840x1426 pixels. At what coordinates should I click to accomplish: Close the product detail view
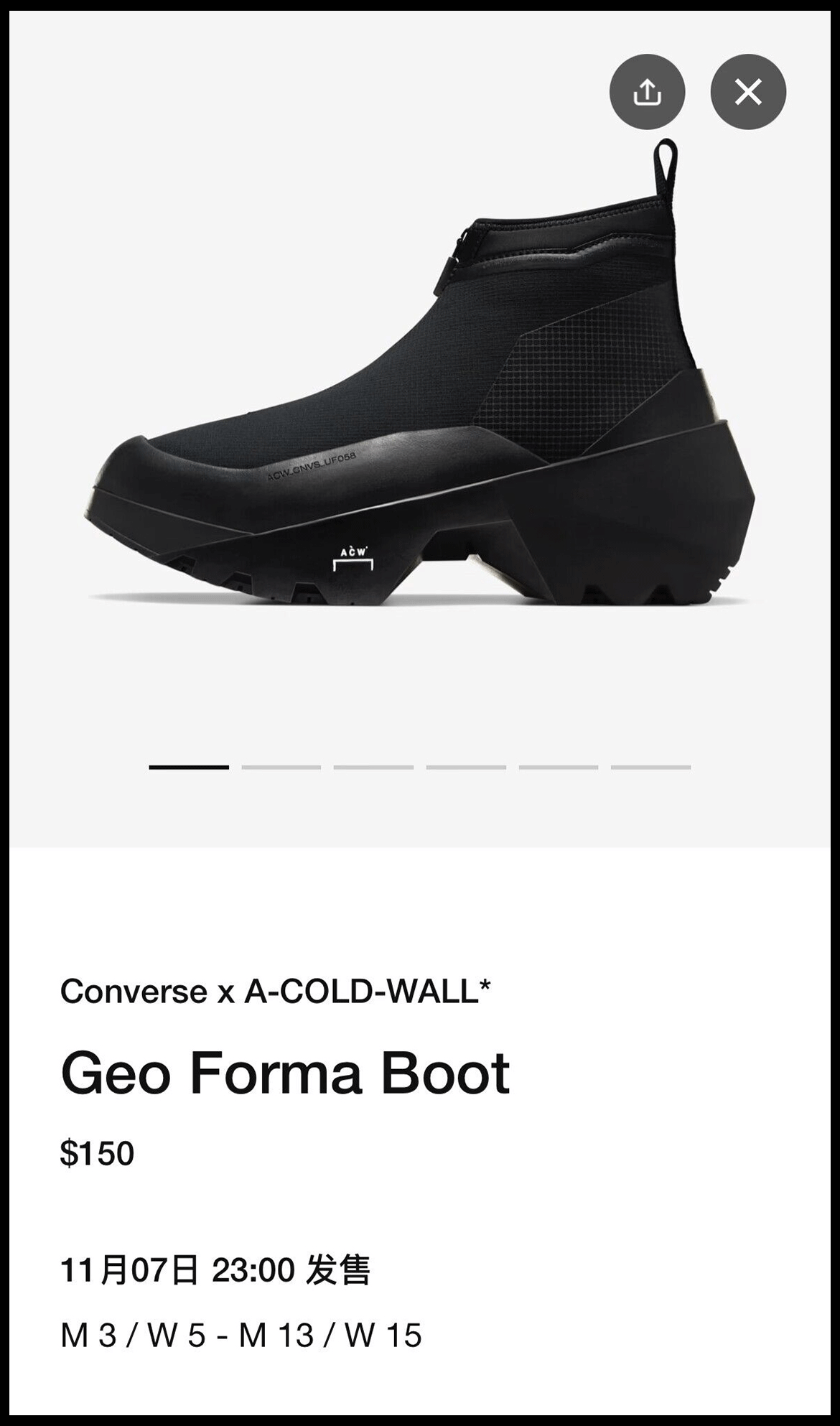tap(748, 92)
